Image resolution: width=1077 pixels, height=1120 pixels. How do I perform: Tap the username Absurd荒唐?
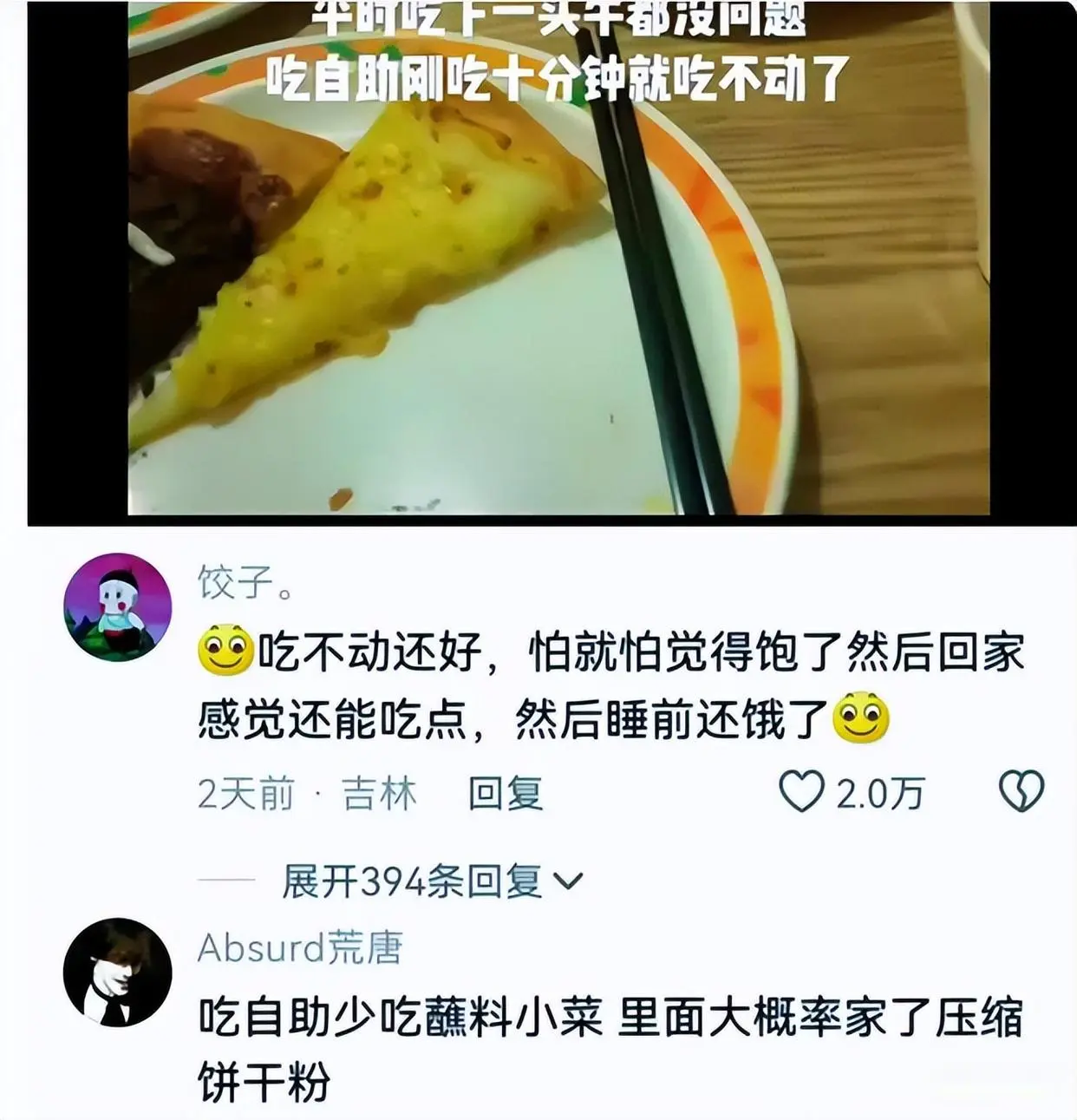coord(300,948)
